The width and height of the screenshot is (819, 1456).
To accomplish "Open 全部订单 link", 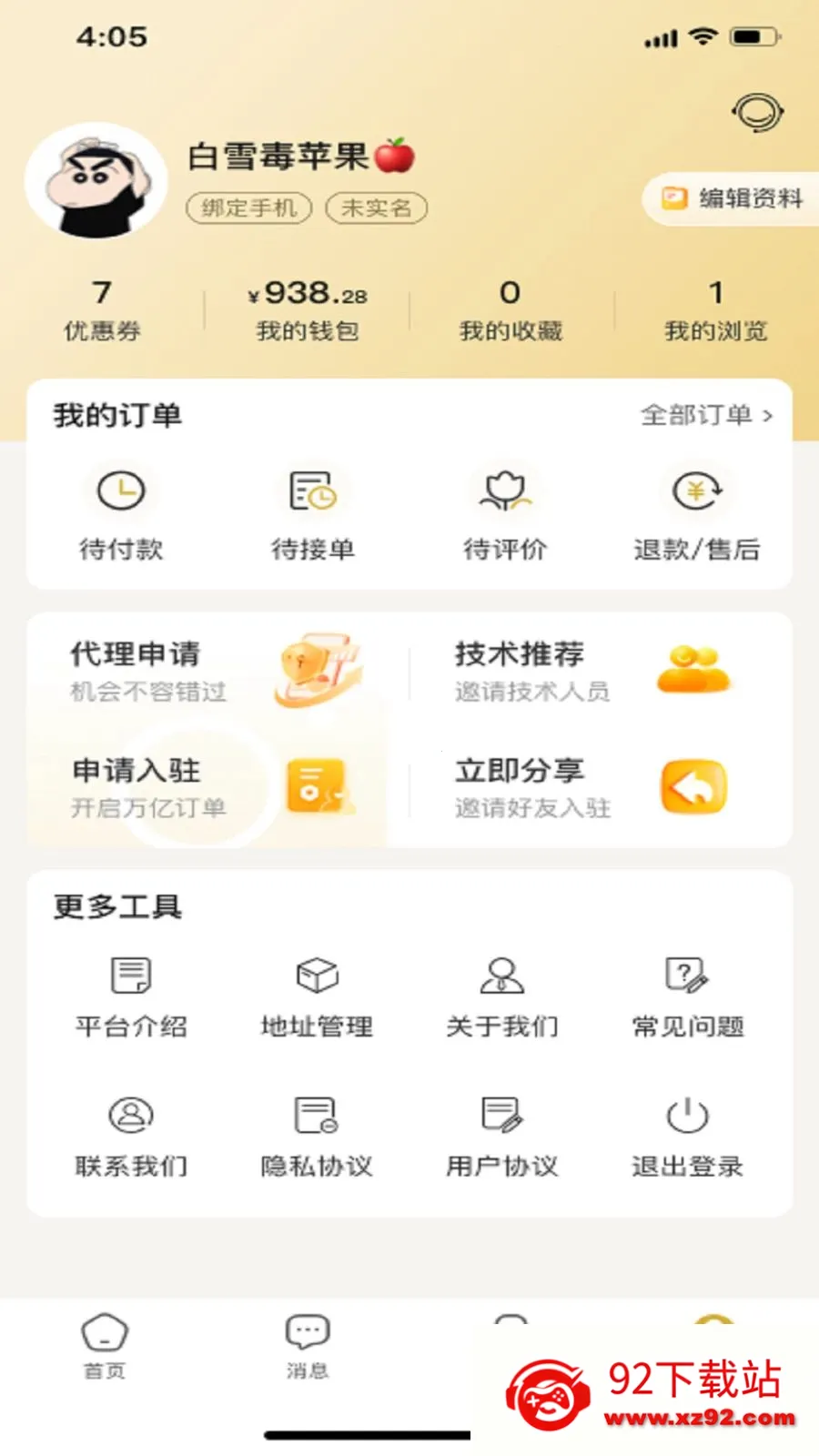I will pyautogui.click(x=706, y=415).
